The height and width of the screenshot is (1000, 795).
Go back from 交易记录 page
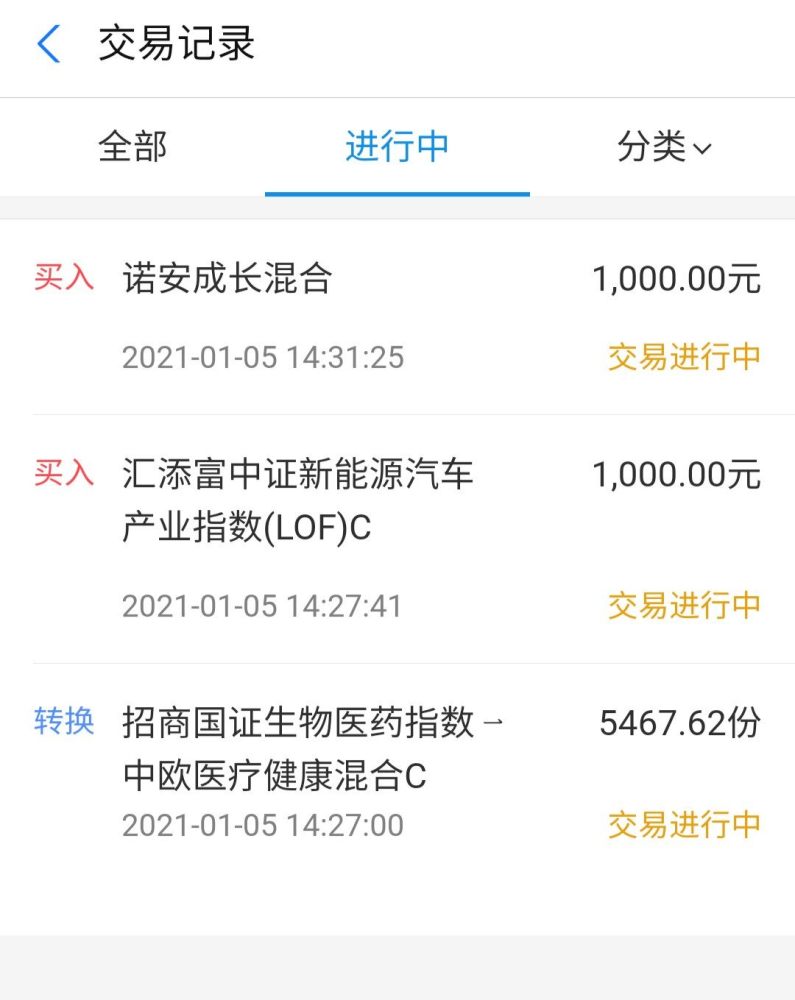click(48, 45)
